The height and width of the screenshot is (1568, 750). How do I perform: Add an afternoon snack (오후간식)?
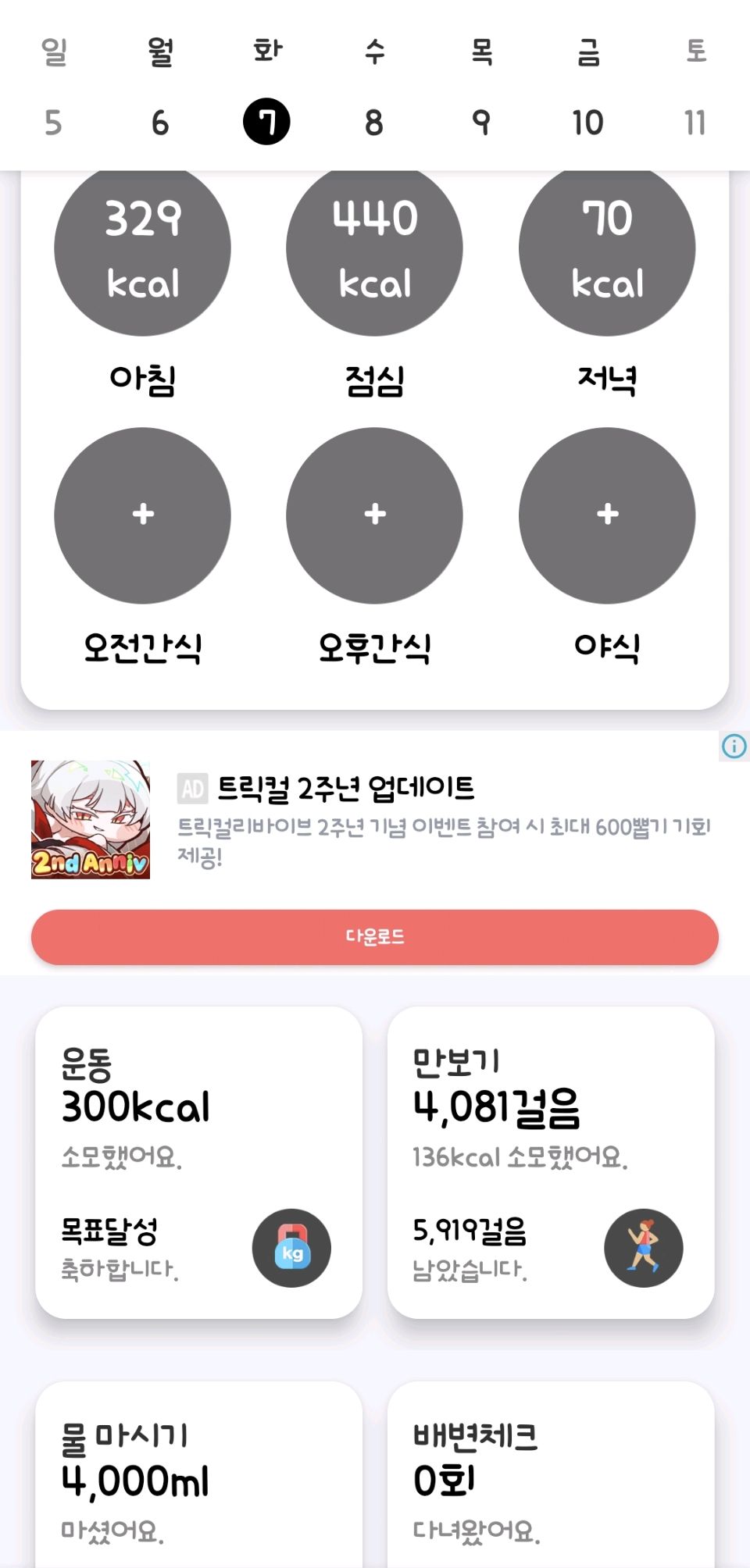(x=374, y=515)
